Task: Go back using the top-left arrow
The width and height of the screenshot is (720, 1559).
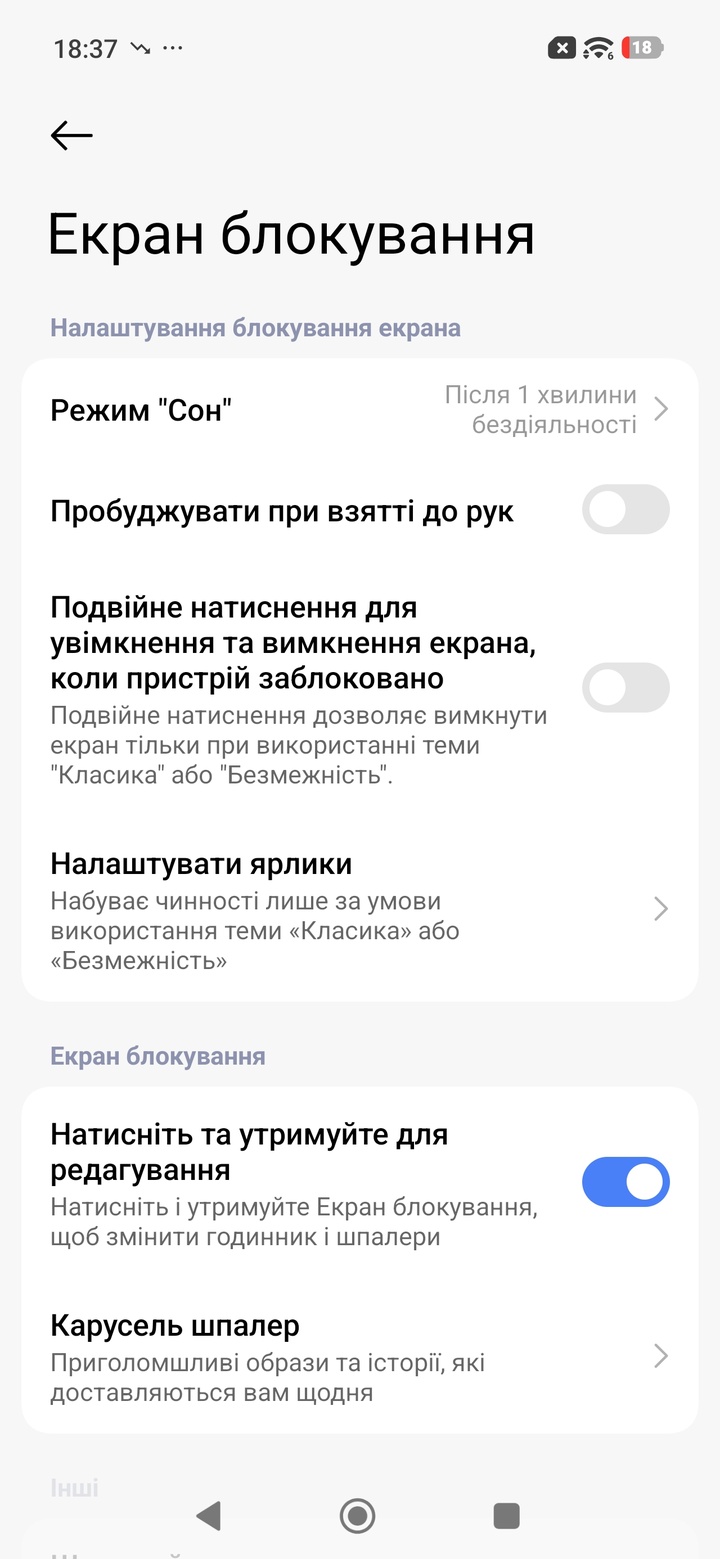Action: (71, 135)
